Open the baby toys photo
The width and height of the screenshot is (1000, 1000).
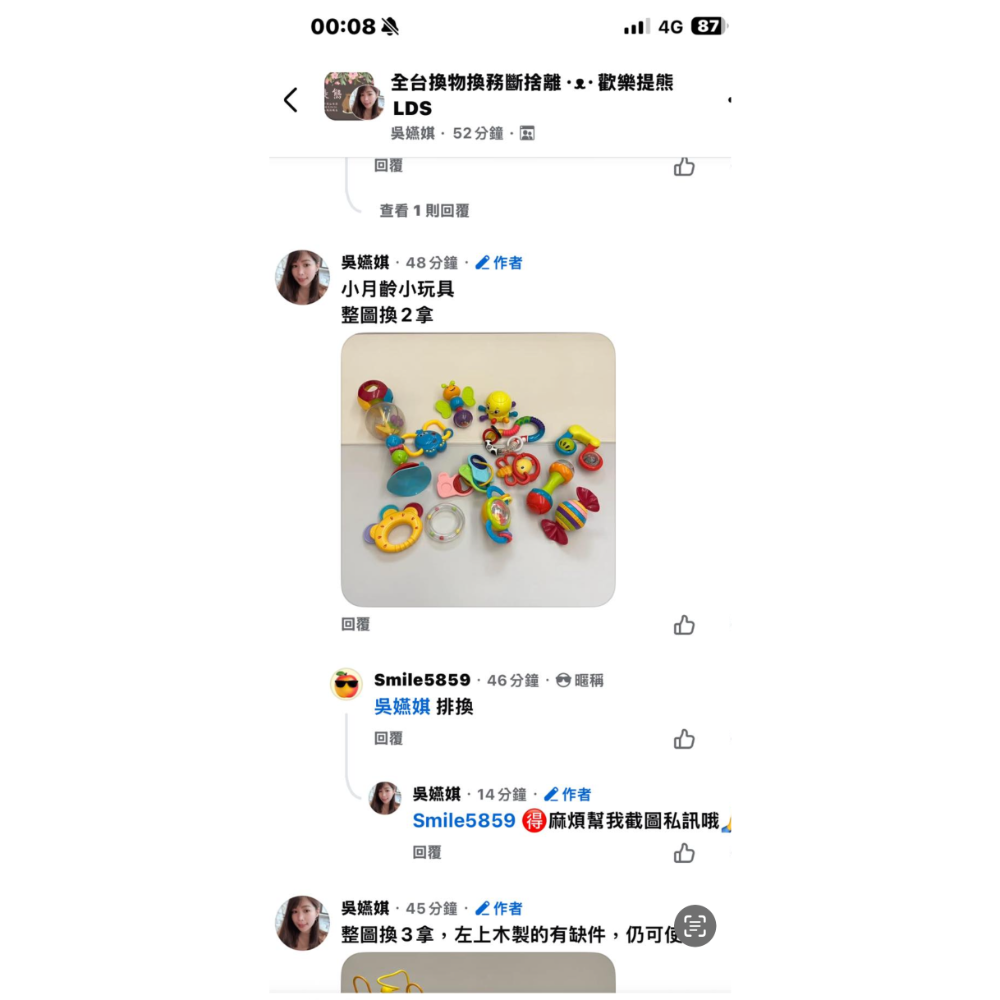(x=478, y=469)
